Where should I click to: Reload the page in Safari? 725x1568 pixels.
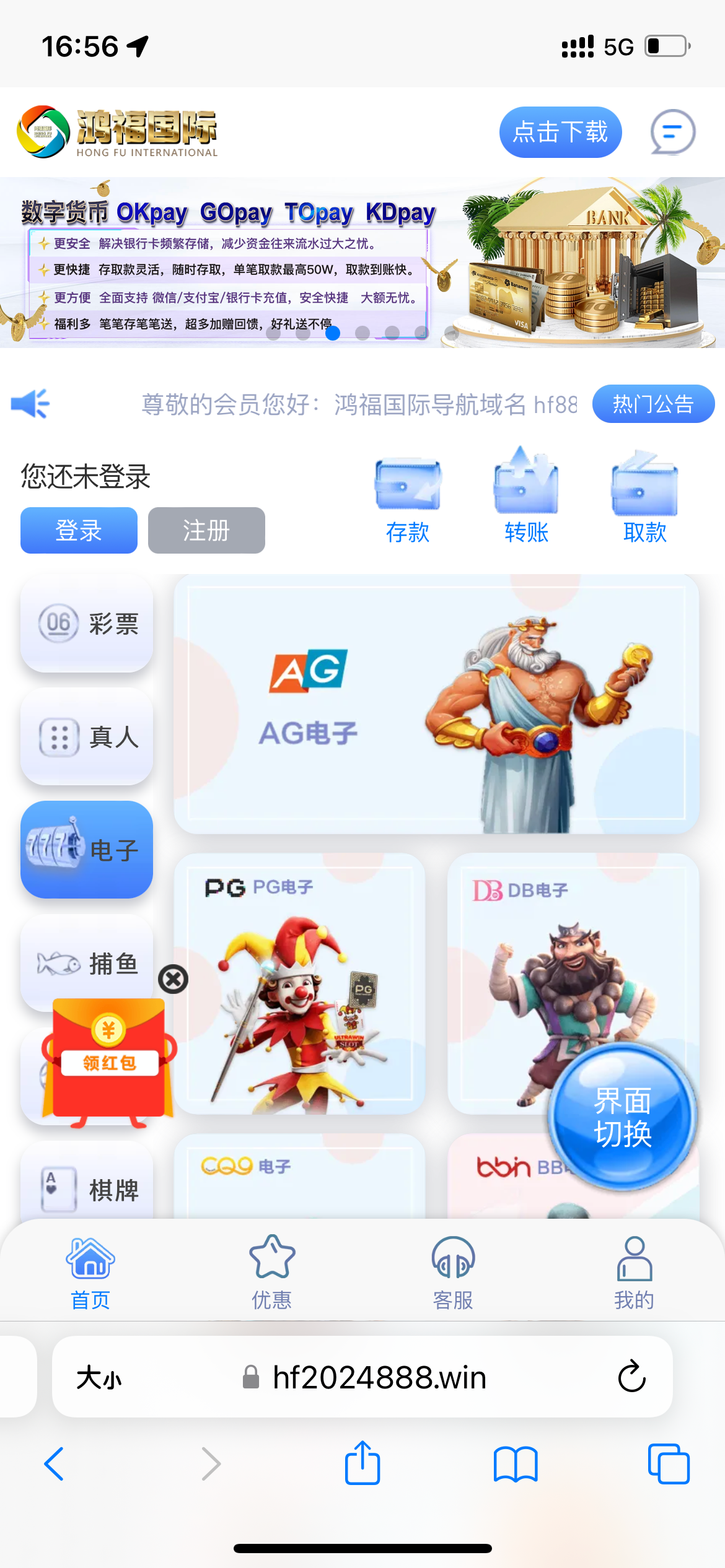coord(631,1377)
